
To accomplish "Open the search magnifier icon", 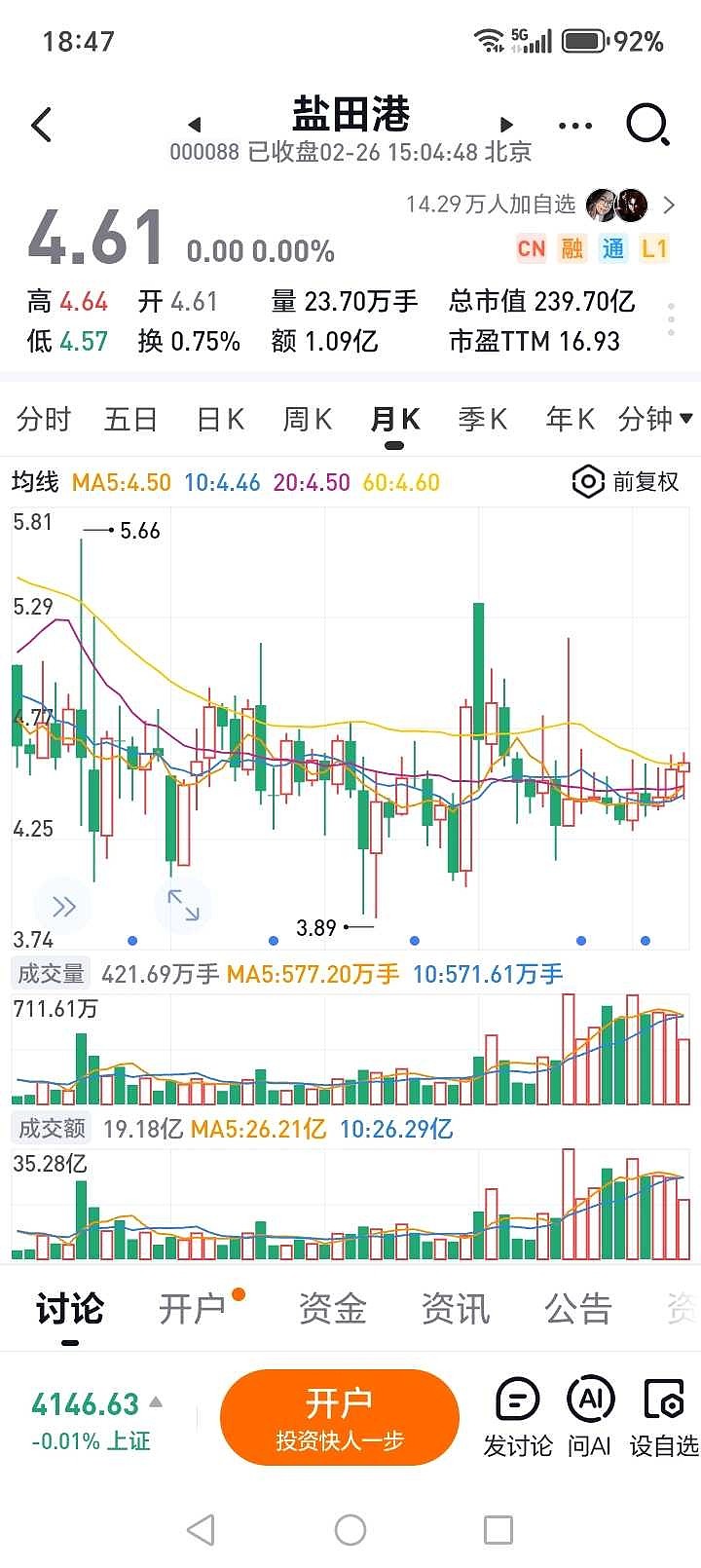I will click(x=647, y=125).
